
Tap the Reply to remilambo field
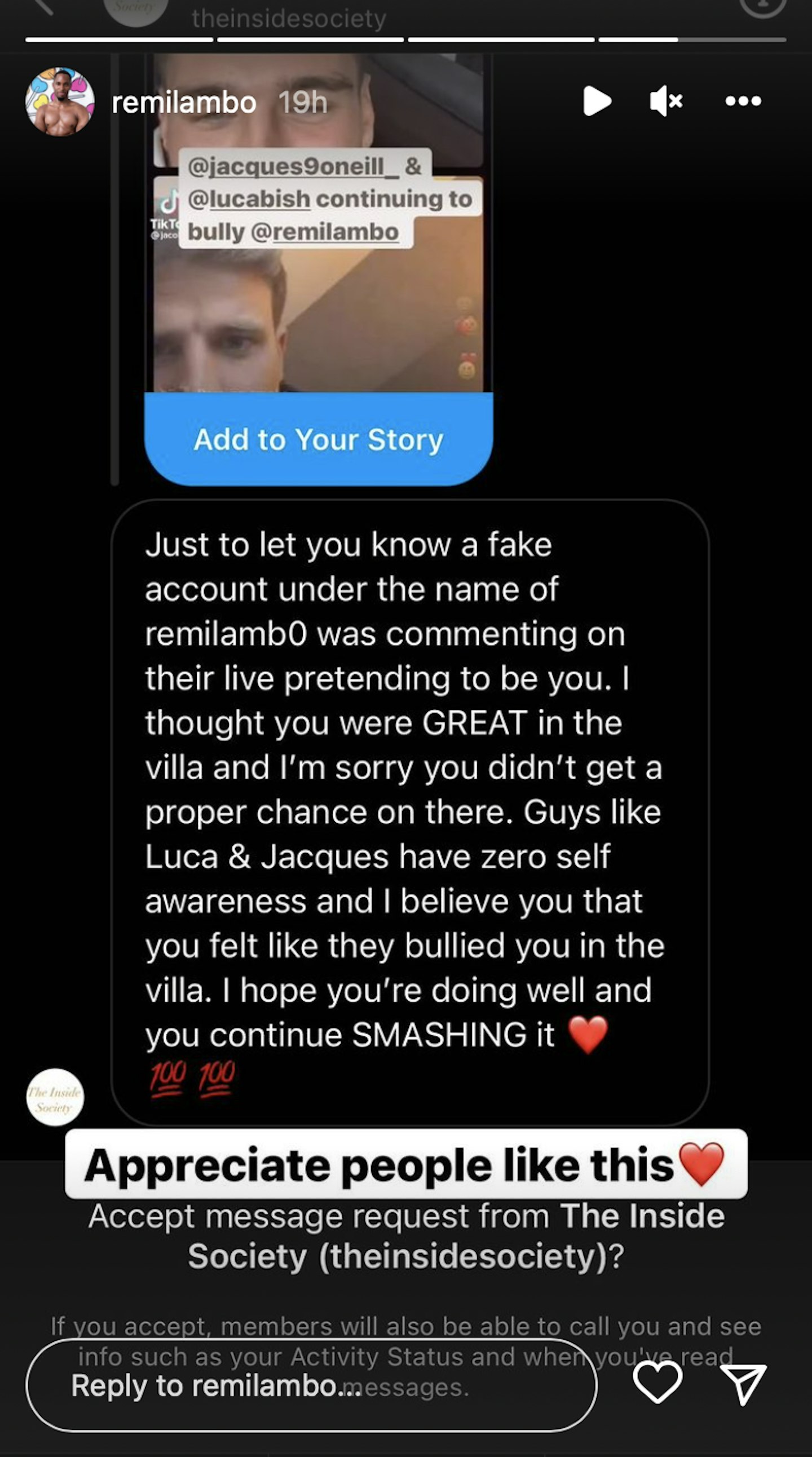[x=311, y=1385]
